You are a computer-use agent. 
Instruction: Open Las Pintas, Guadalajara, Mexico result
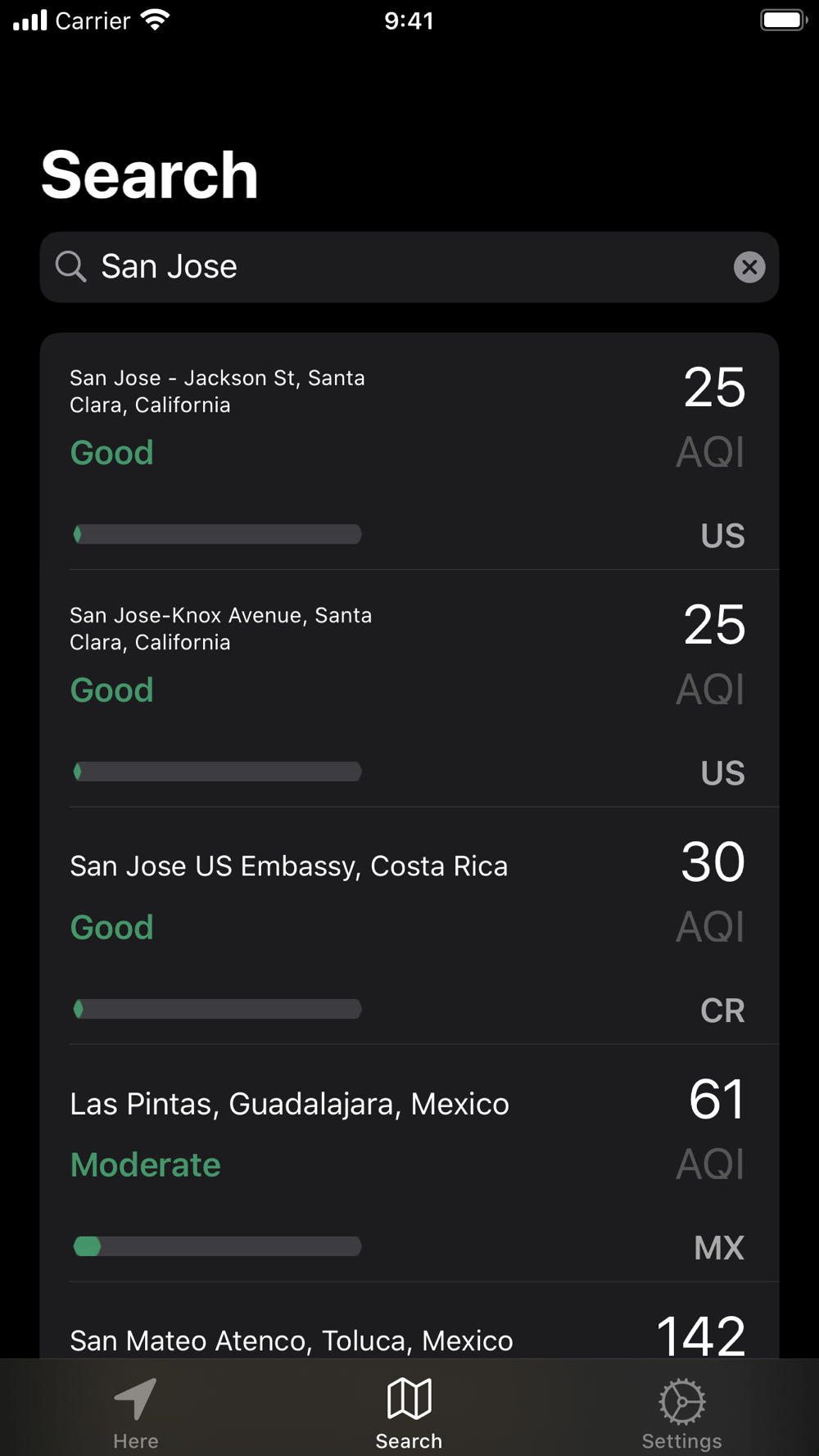click(409, 1164)
